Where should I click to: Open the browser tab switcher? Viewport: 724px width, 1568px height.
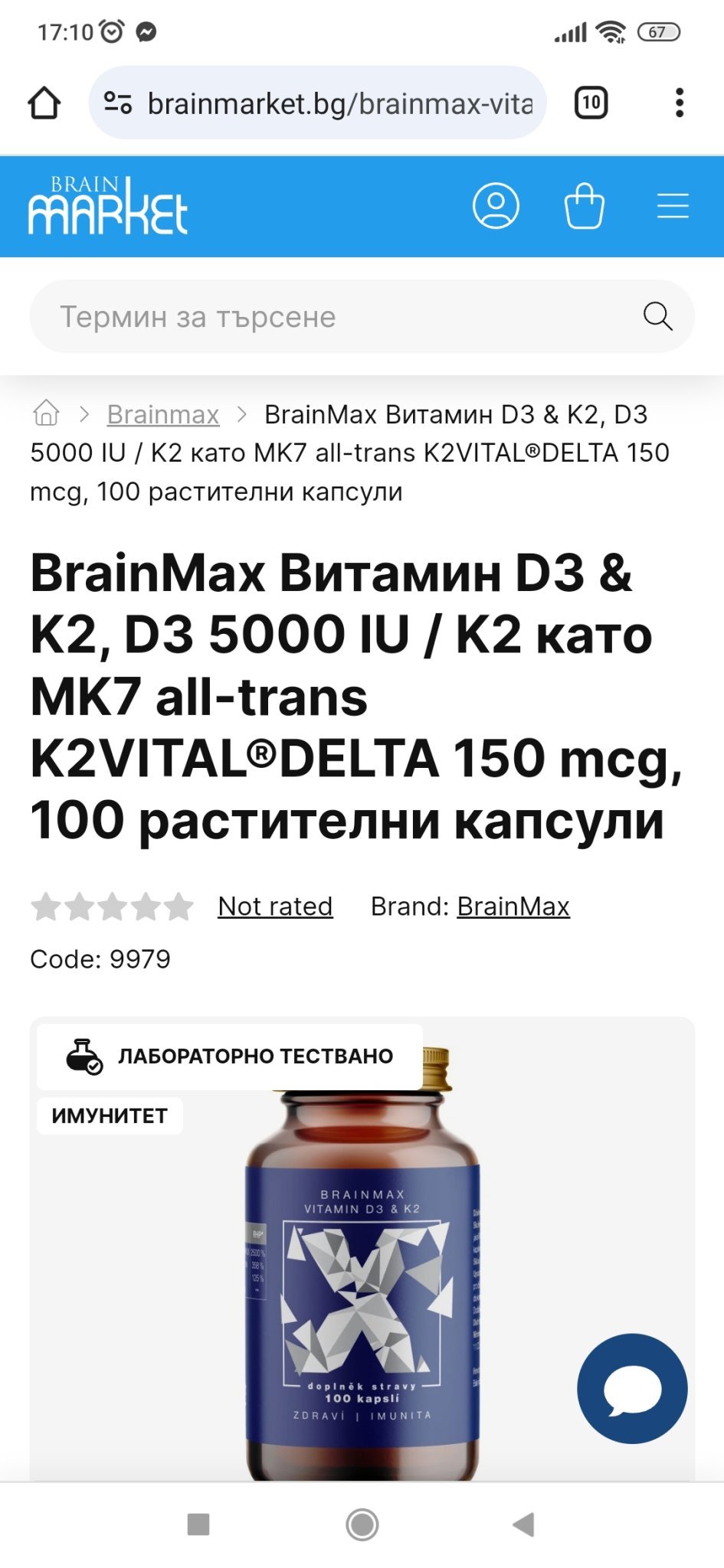click(x=591, y=103)
